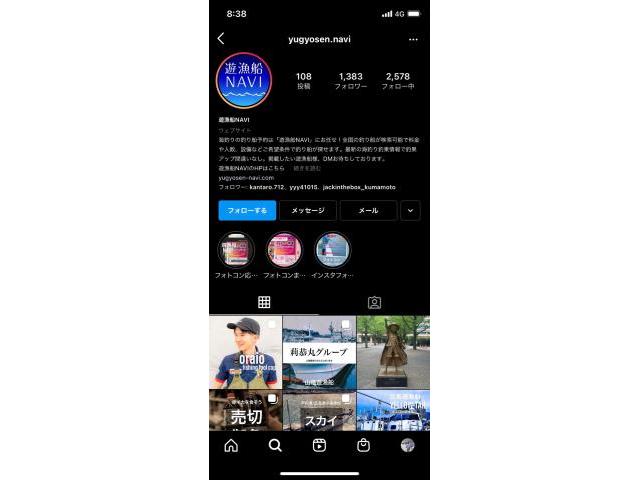Open the インスタフォ… story highlight
Viewport: 640px width, 480px height.
(x=332, y=250)
